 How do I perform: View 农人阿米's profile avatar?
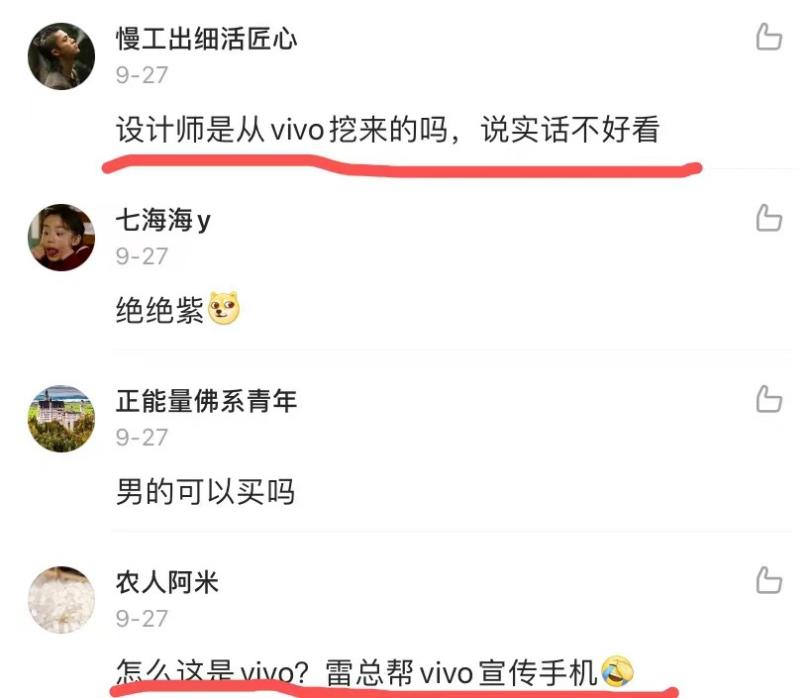(x=60, y=599)
